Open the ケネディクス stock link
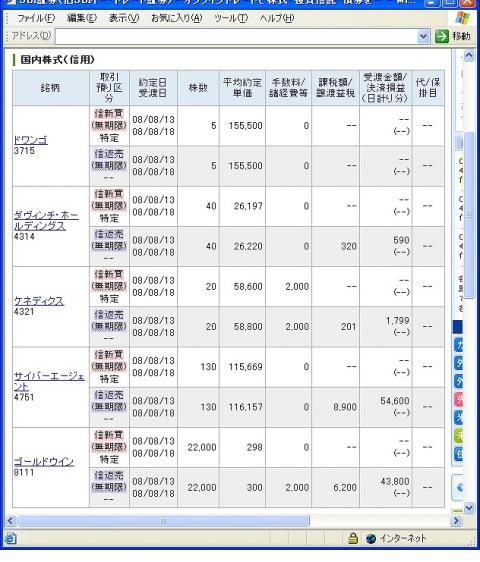This screenshot has height=562, width=480. (39, 301)
